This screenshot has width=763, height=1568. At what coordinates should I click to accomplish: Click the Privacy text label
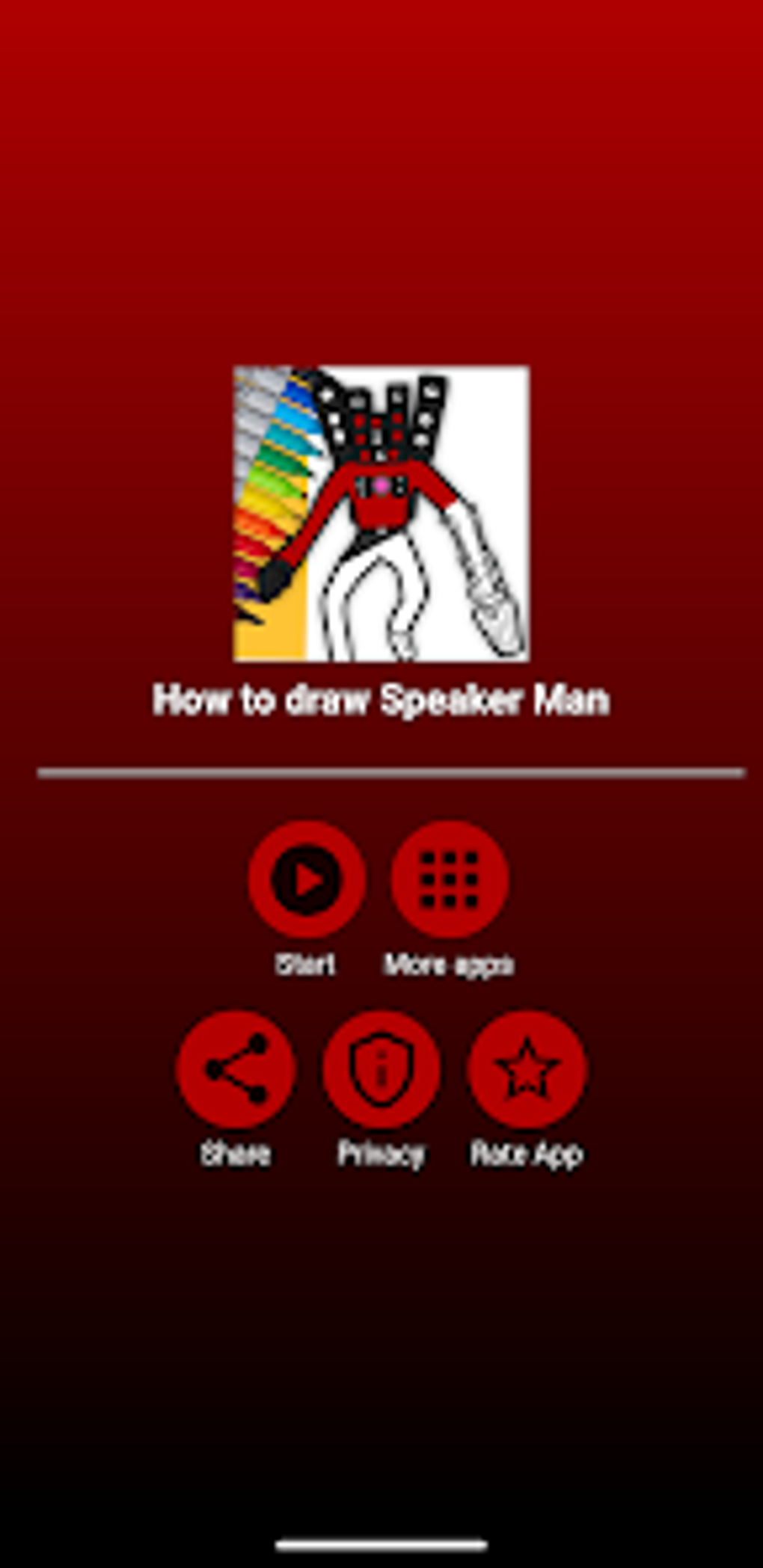(x=381, y=1155)
